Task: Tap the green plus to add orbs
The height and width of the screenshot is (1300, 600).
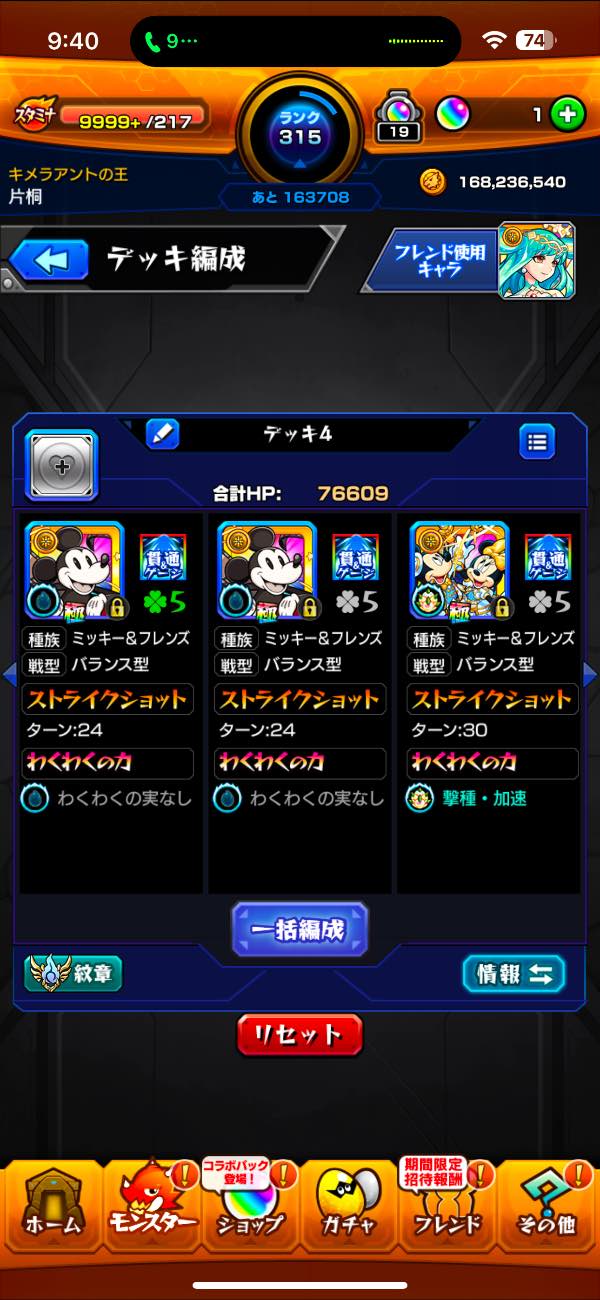Action: pyautogui.click(x=567, y=114)
